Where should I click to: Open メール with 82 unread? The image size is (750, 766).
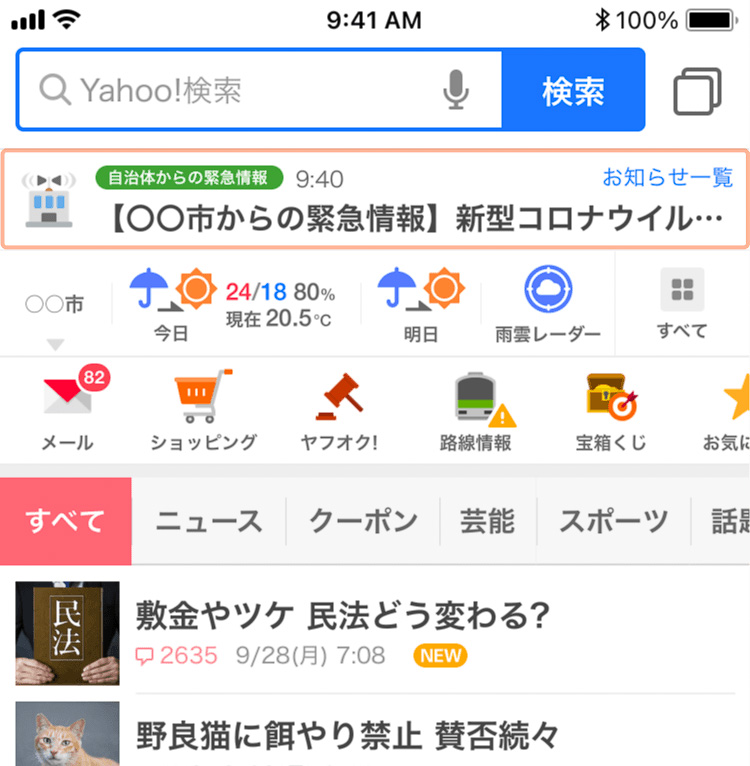68,410
